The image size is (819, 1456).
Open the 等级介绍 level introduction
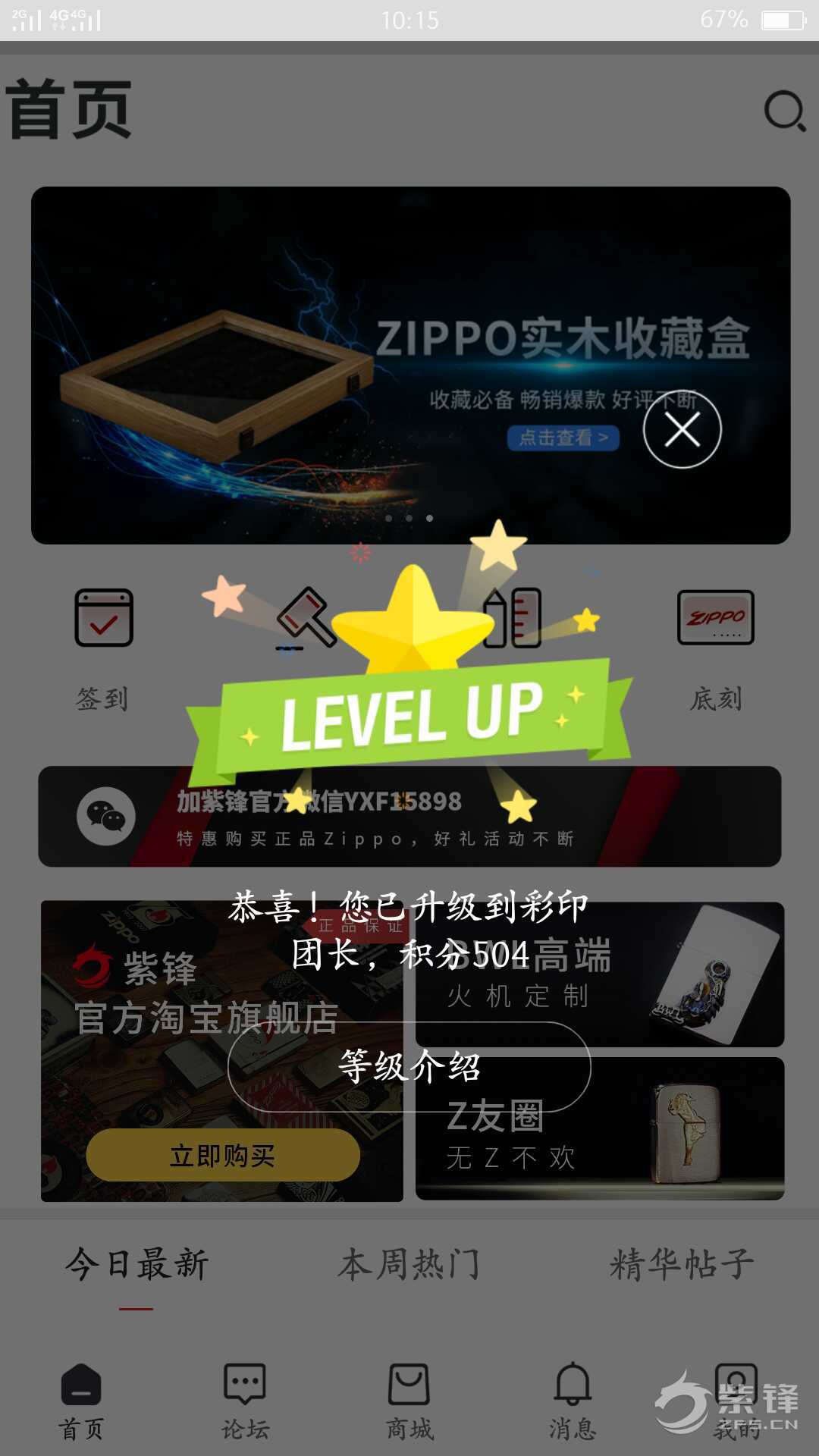[x=409, y=1067]
